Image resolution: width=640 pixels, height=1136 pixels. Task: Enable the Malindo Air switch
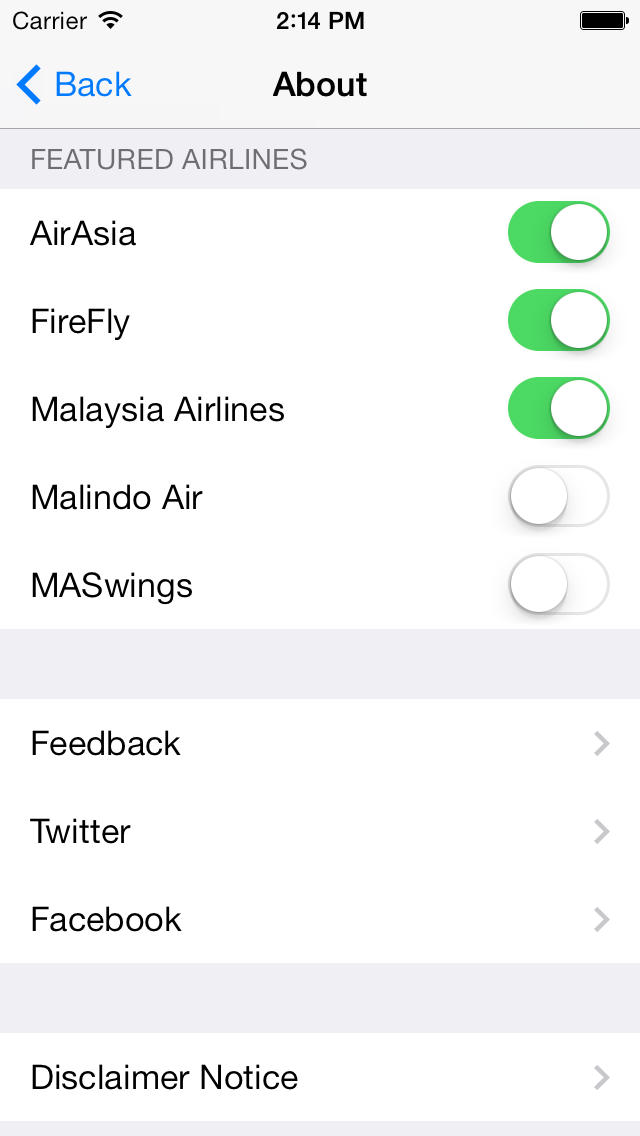click(x=558, y=496)
